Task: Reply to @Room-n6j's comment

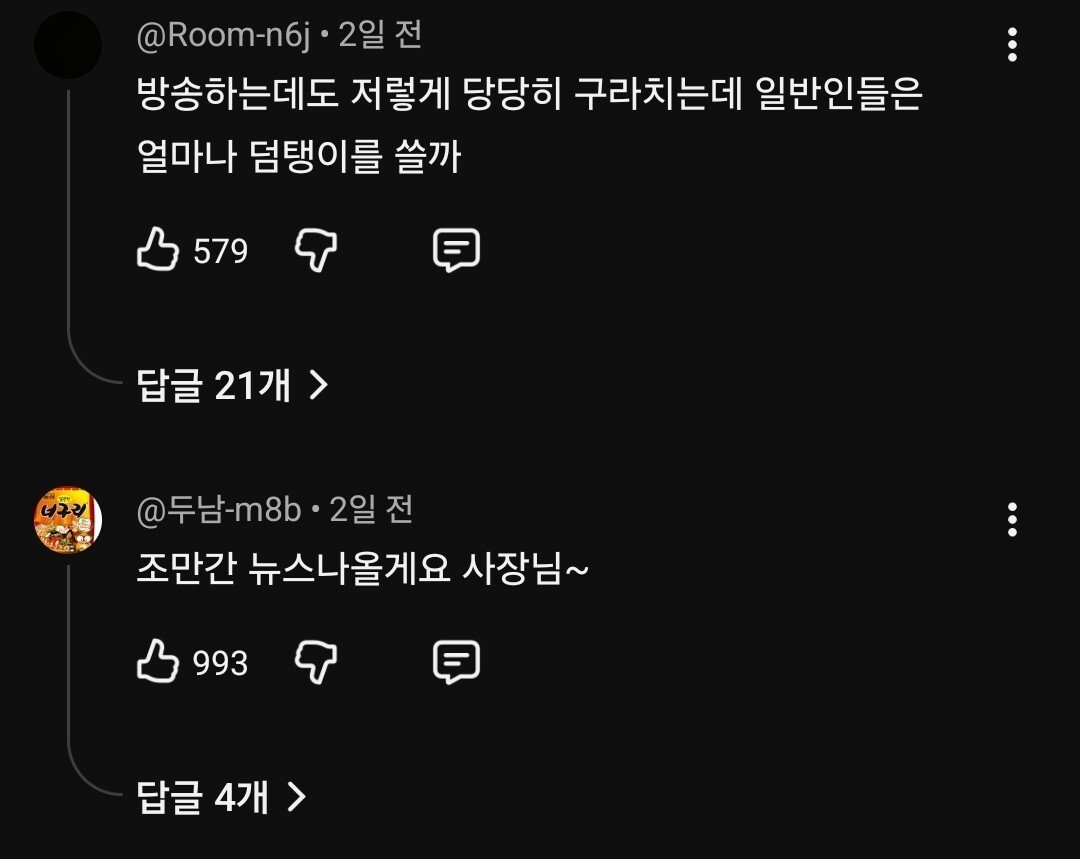Action: pos(456,250)
